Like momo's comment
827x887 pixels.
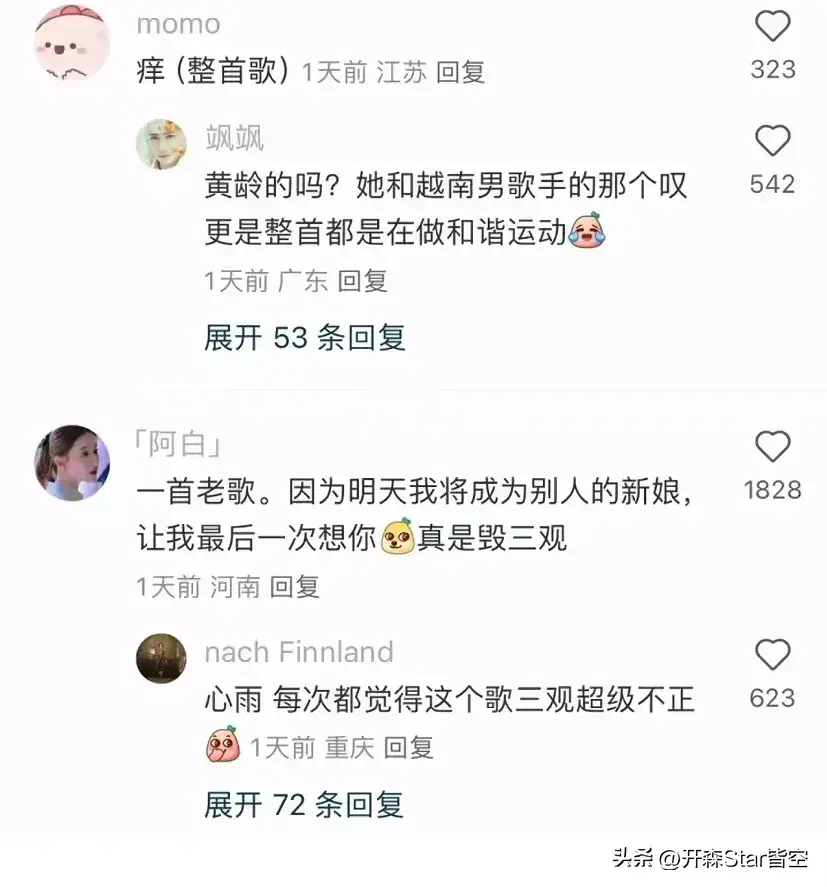tap(772, 27)
